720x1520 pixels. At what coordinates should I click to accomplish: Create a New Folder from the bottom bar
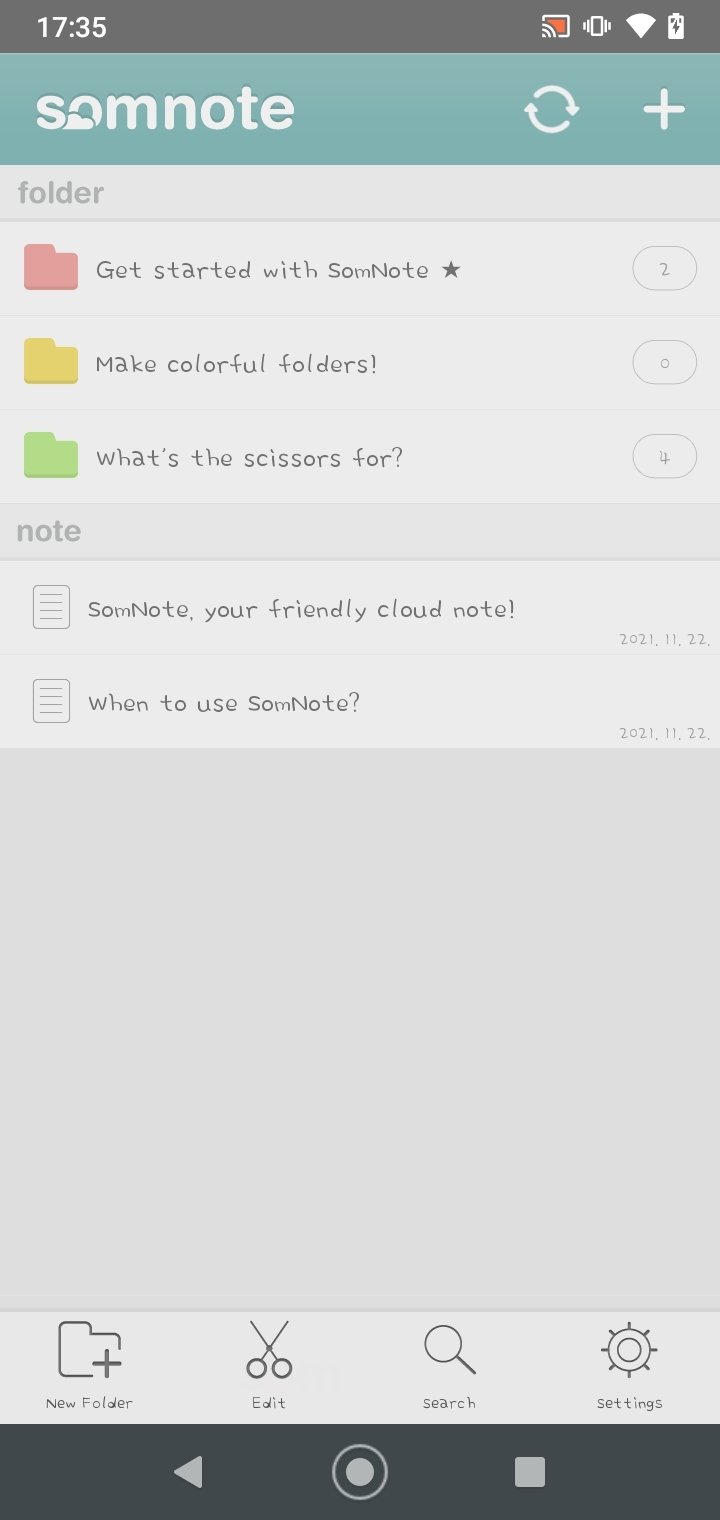(89, 1365)
